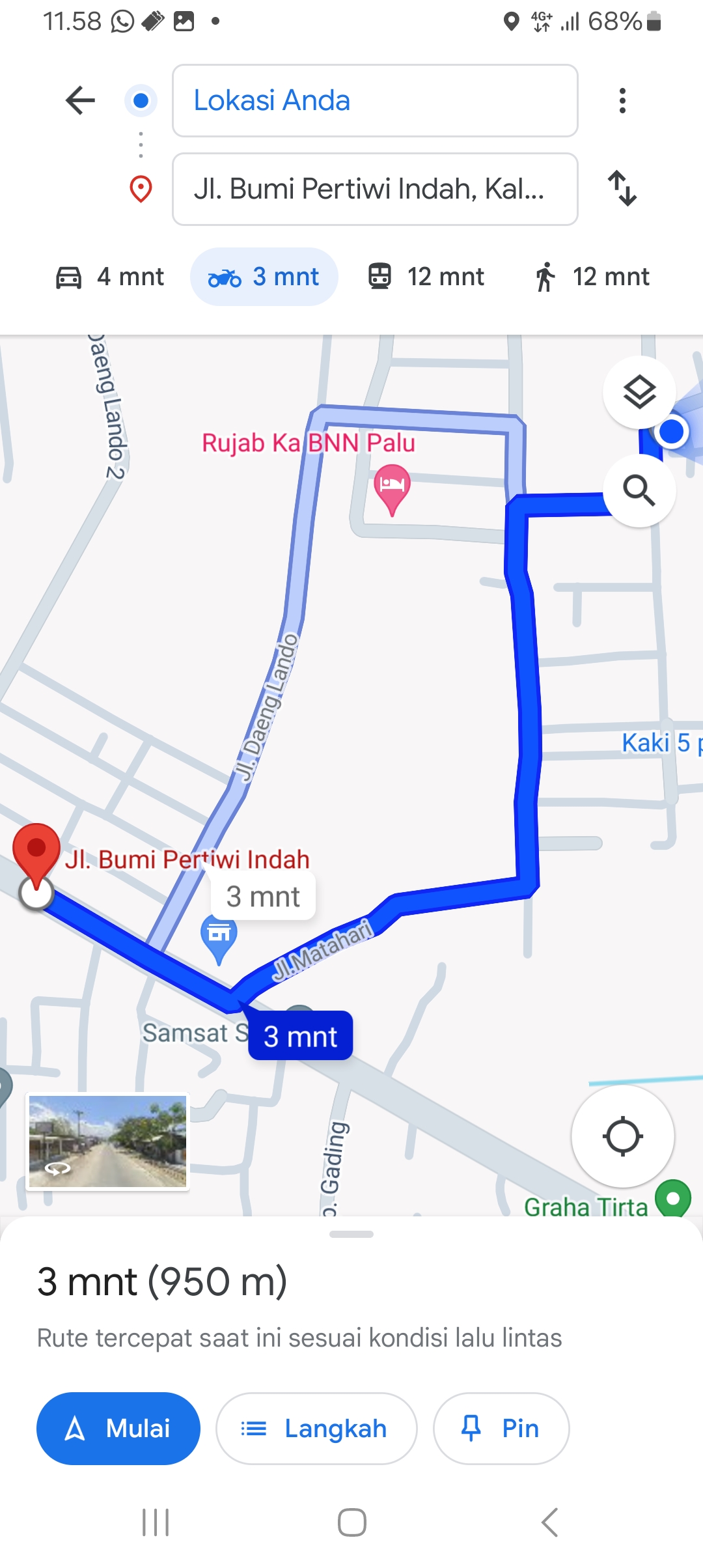Screen dimensions: 703x1568
Task: Edit the Jl. Bumi Pertiwi Indah destination field
Action: pos(375,189)
